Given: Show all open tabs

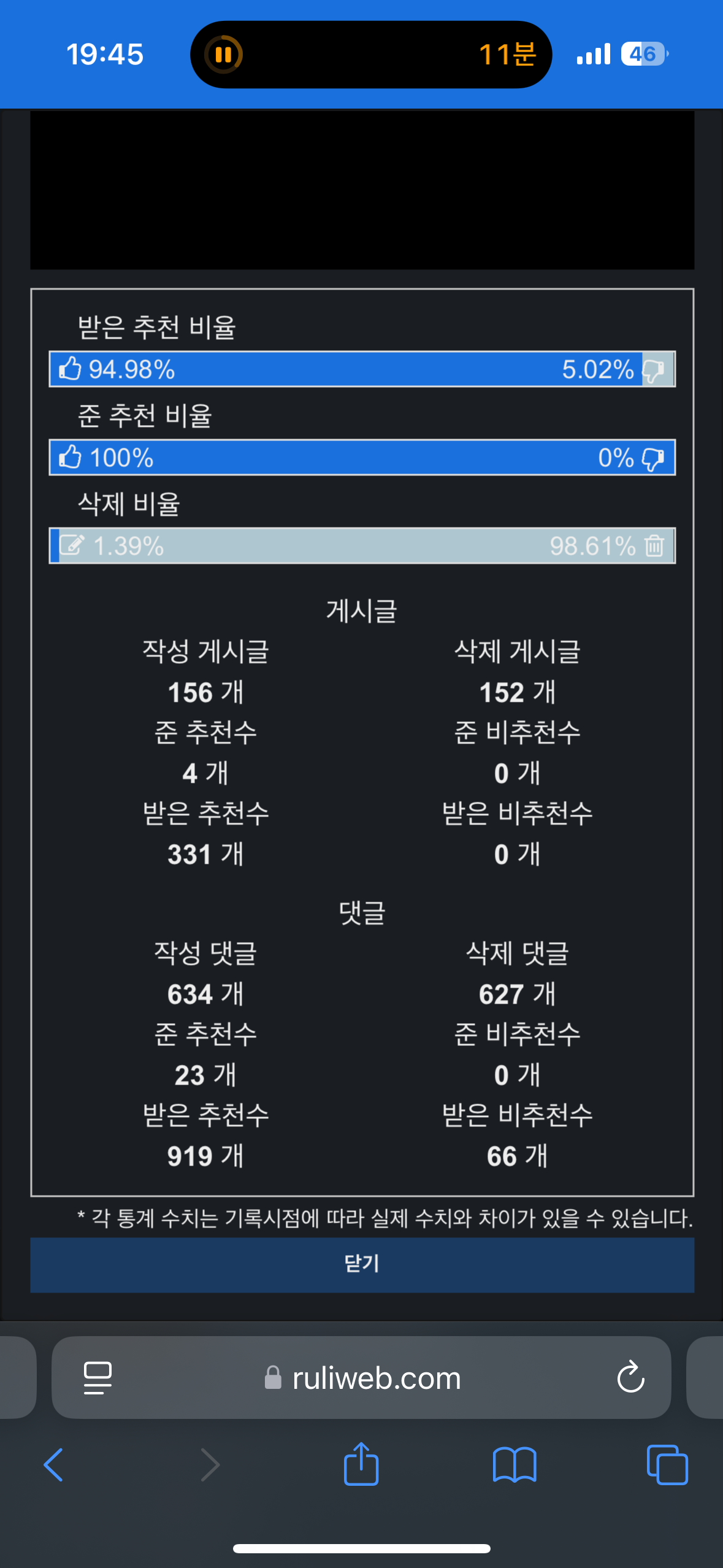Looking at the screenshot, I should [x=667, y=1464].
